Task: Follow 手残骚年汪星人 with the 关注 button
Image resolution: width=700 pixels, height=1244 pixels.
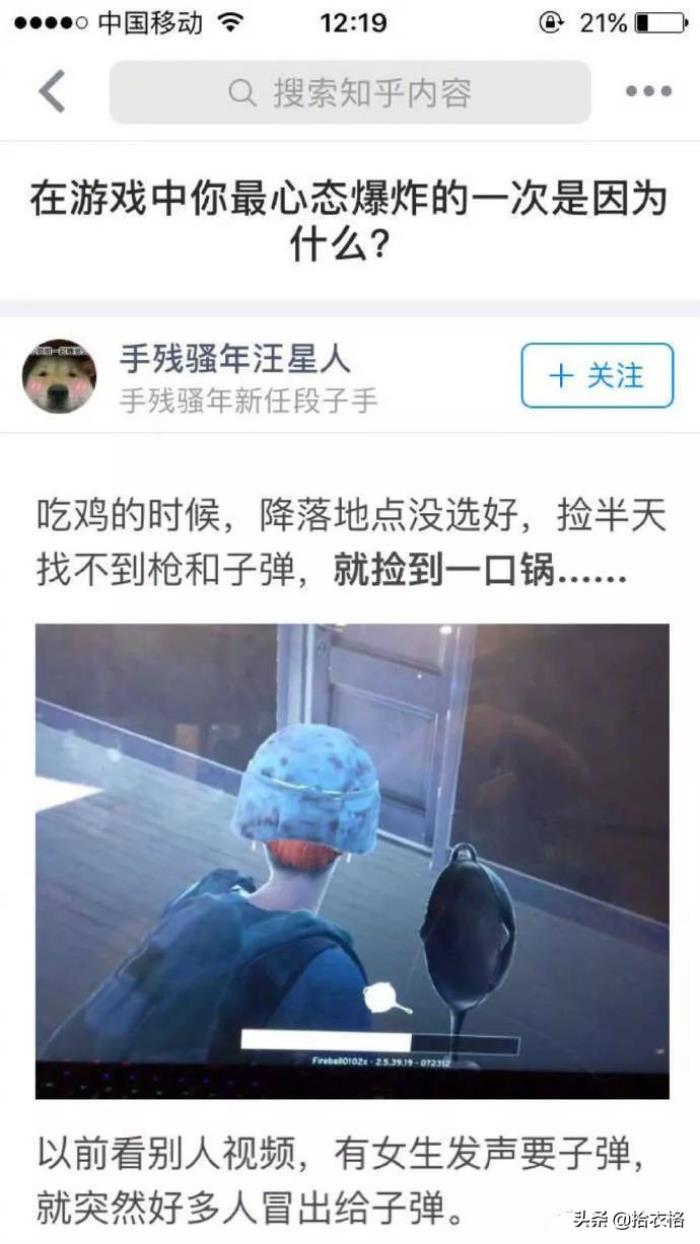Action: (597, 376)
